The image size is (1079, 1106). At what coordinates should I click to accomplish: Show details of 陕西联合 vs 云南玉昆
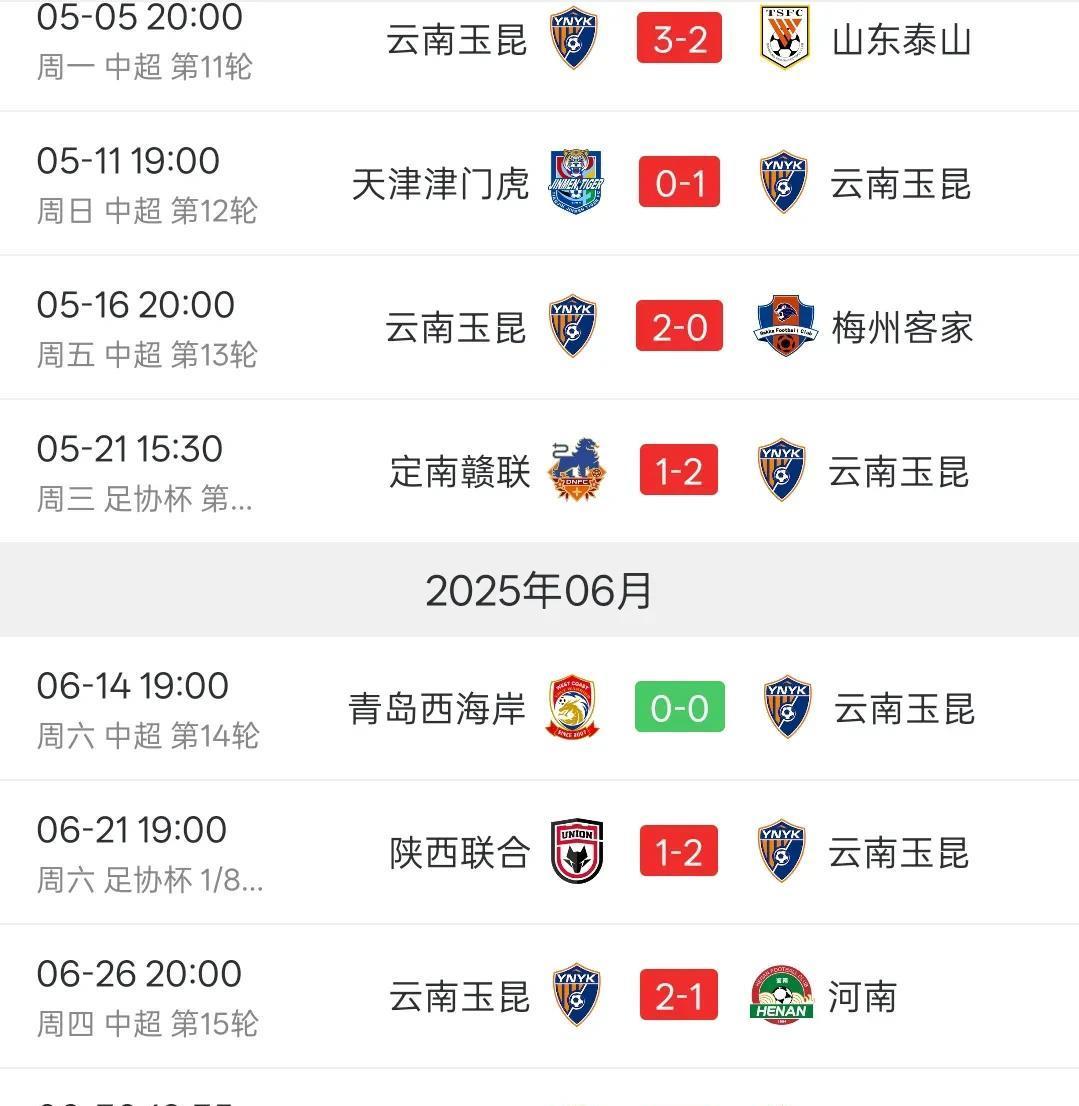pyautogui.click(x=679, y=853)
